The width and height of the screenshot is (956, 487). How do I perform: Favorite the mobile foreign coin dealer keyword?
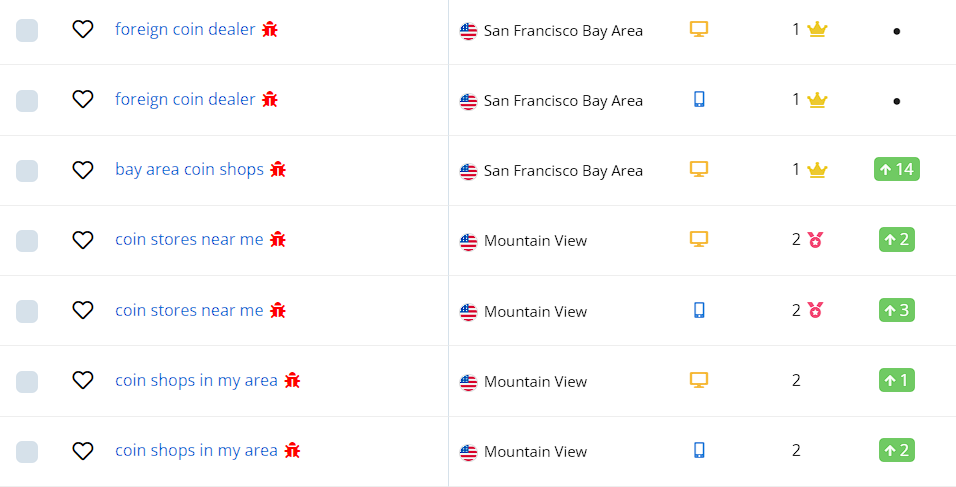click(x=83, y=100)
